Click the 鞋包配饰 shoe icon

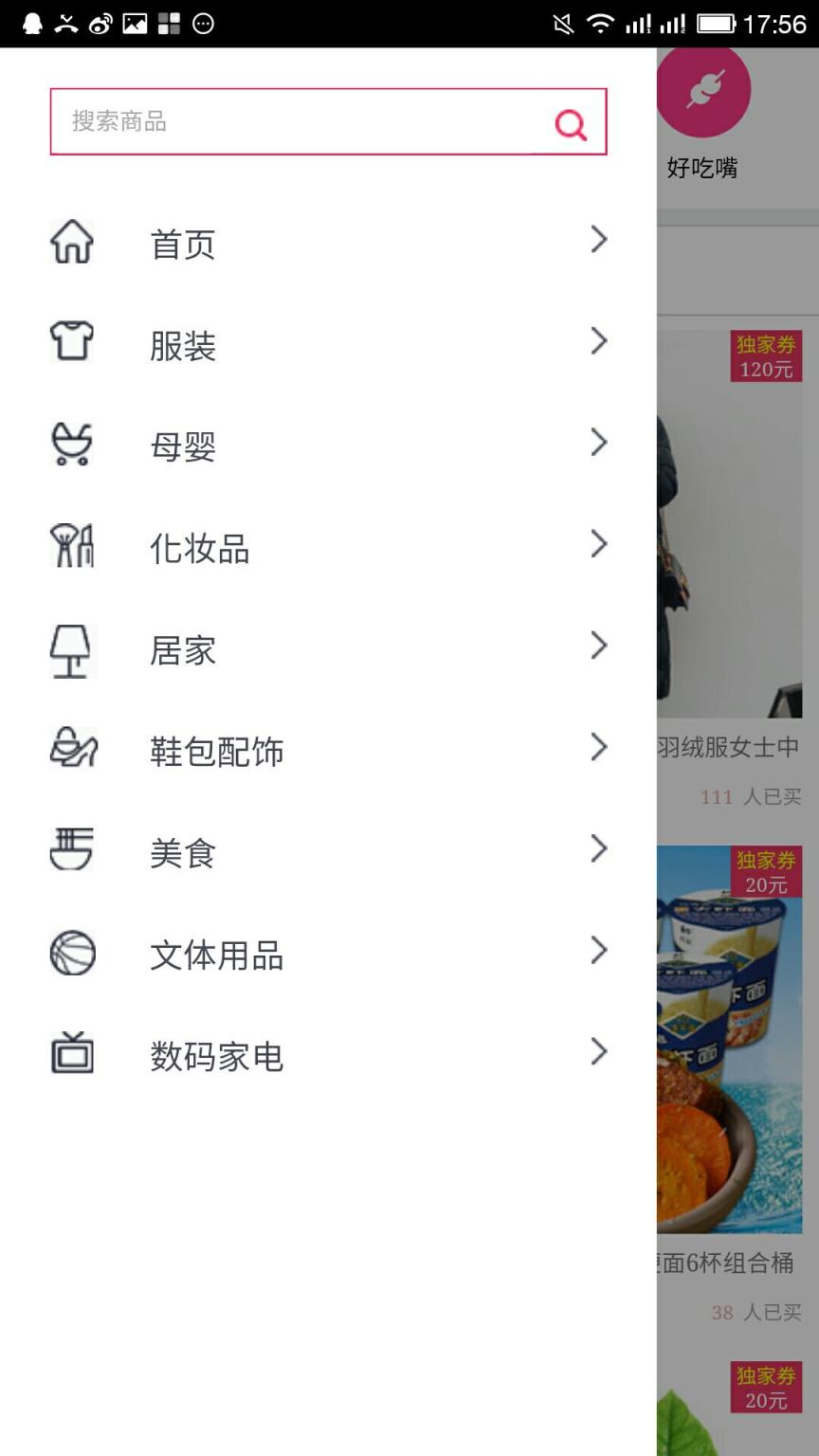72,749
